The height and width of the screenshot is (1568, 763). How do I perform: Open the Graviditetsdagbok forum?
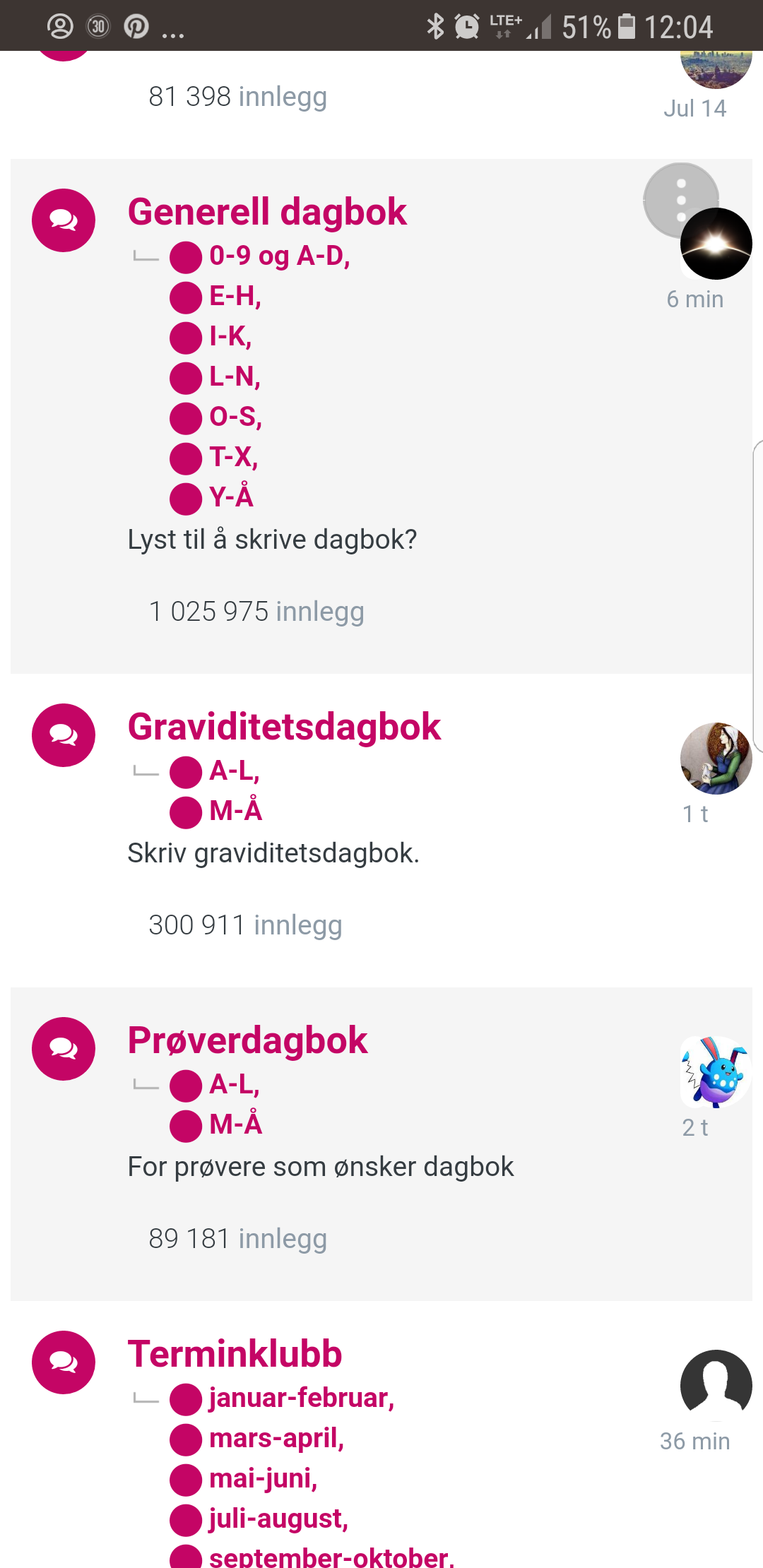point(284,727)
